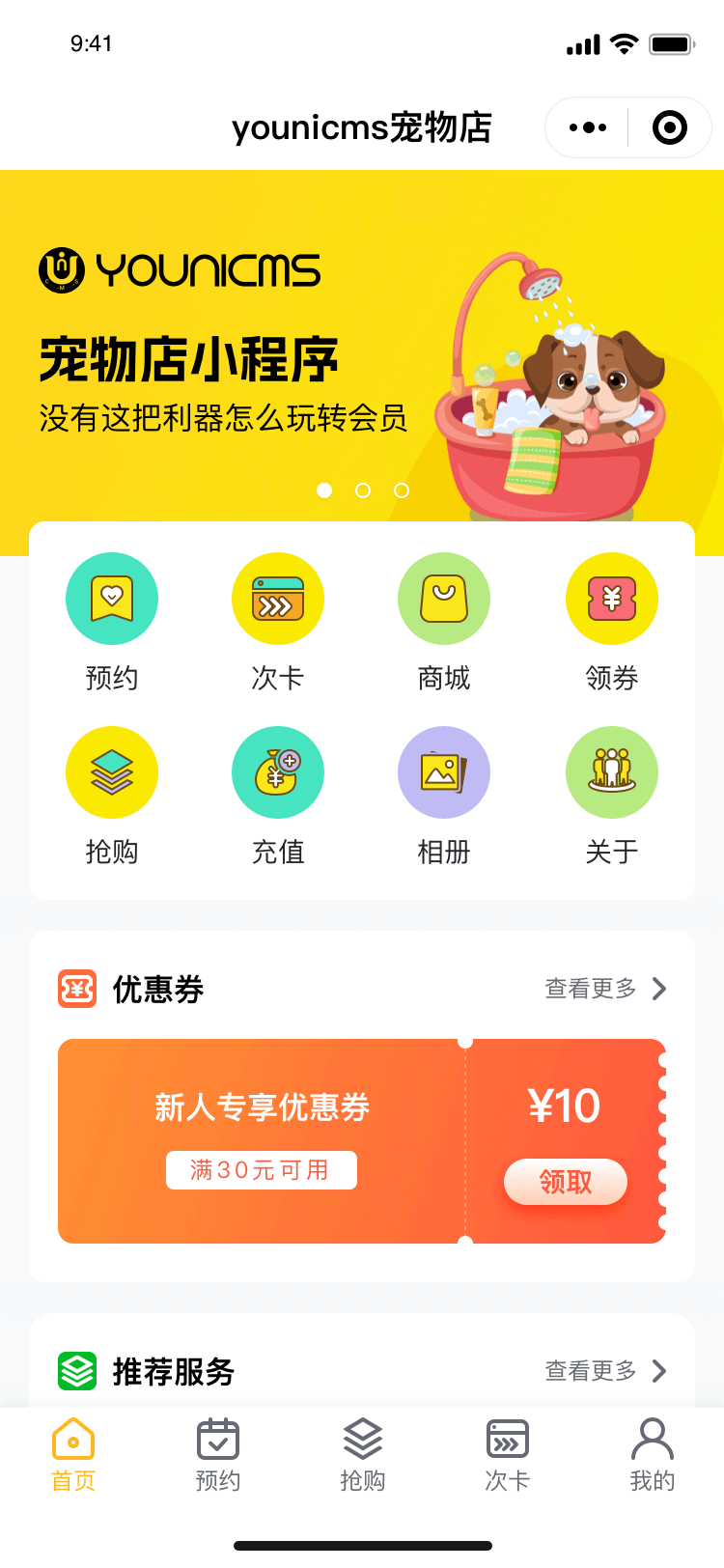Screen dimensions: 724x1568
Task: Switch to the 预约 tab in bottom bar
Action: [x=218, y=1454]
